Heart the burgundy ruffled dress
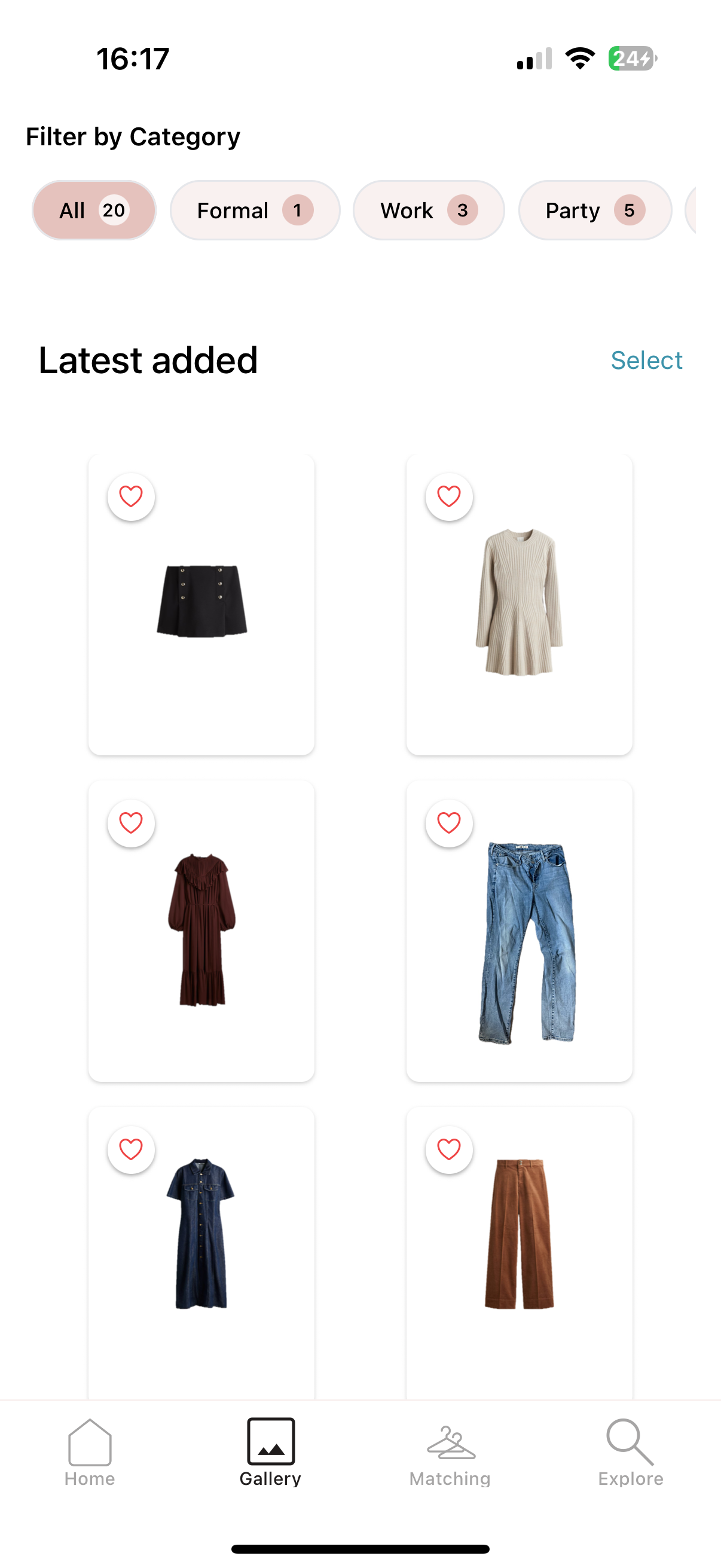Image resolution: width=721 pixels, height=1568 pixels. pyautogui.click(x=131, y=823)
